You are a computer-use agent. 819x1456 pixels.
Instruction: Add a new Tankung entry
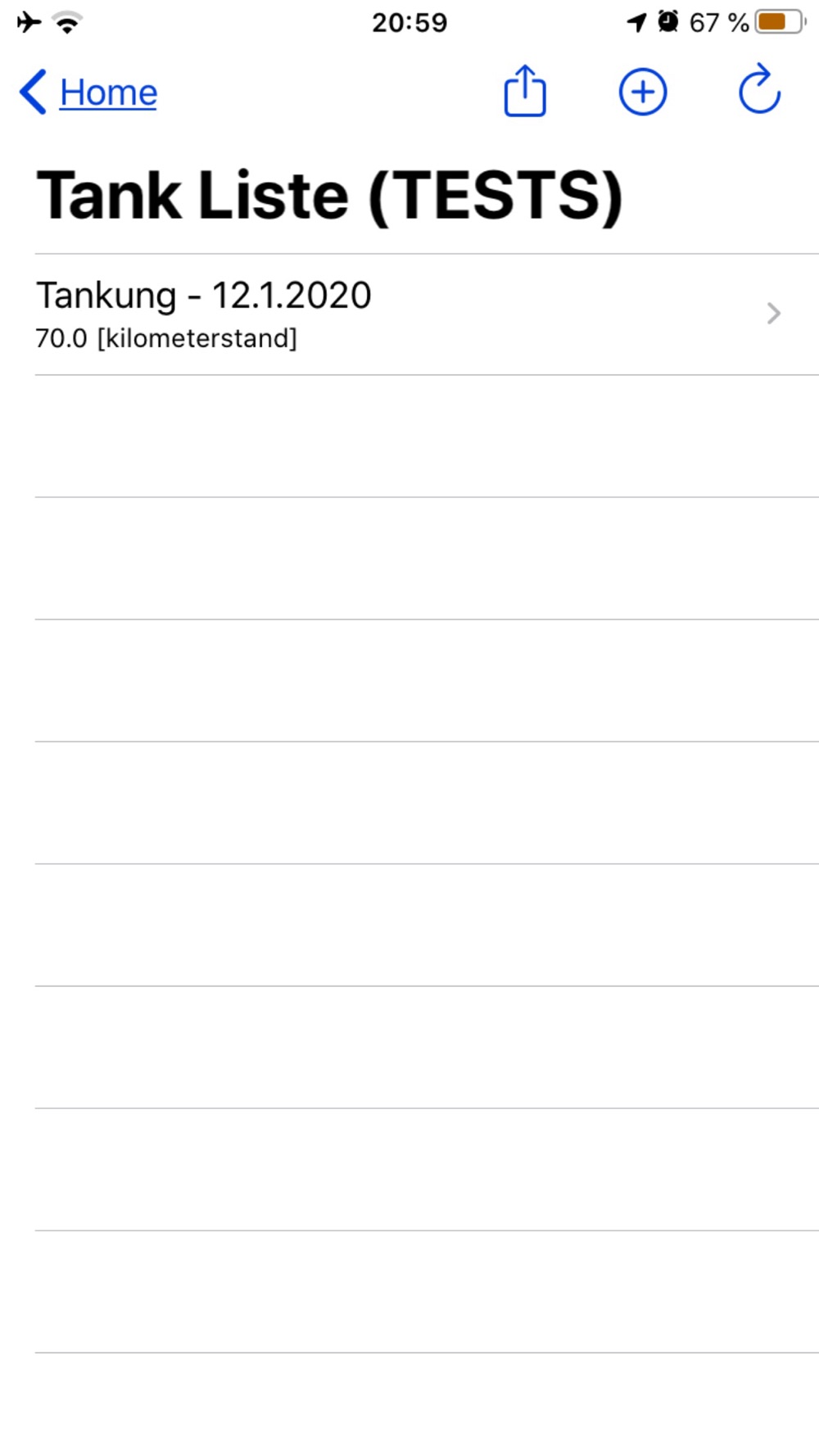(x=643, y=92)
